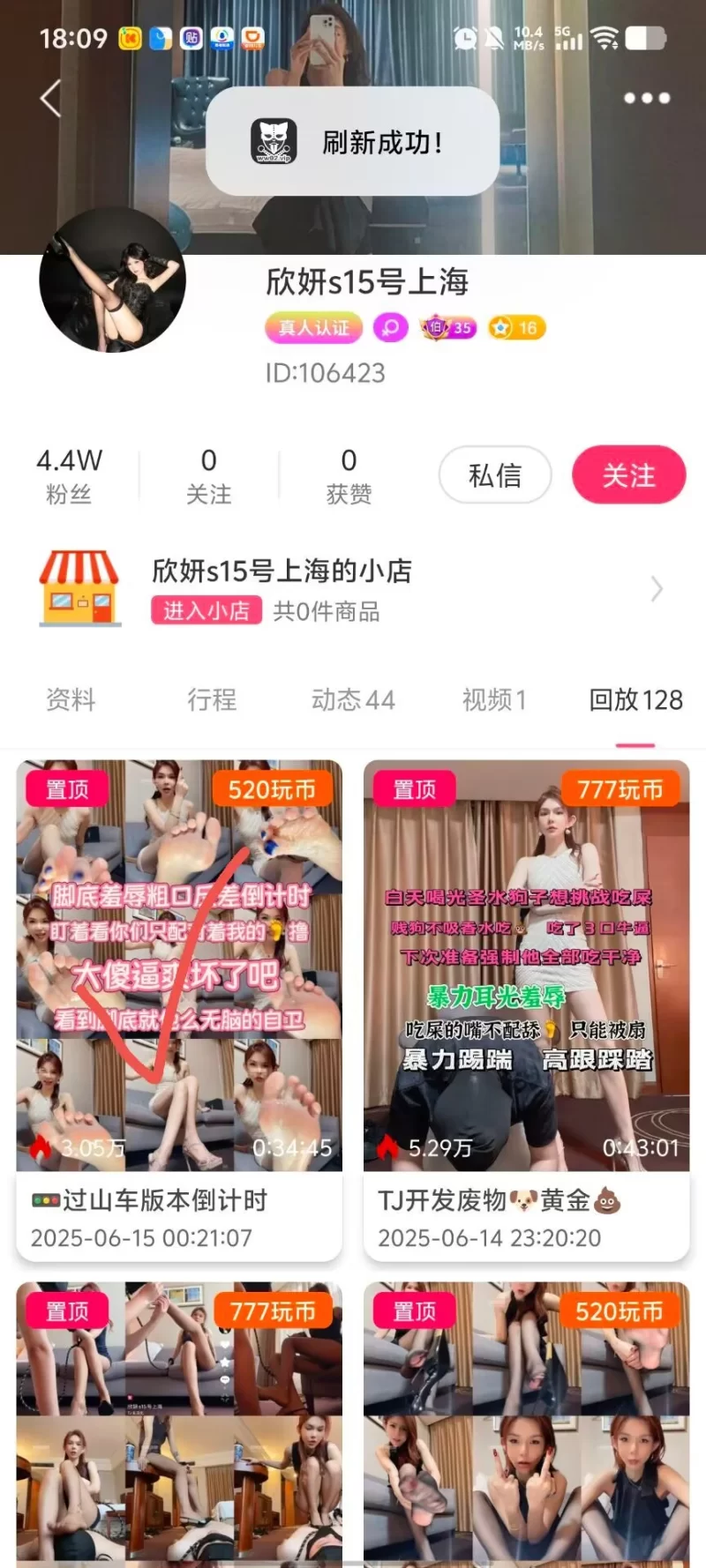Open the 动态 44 tab

pos(353,700)
